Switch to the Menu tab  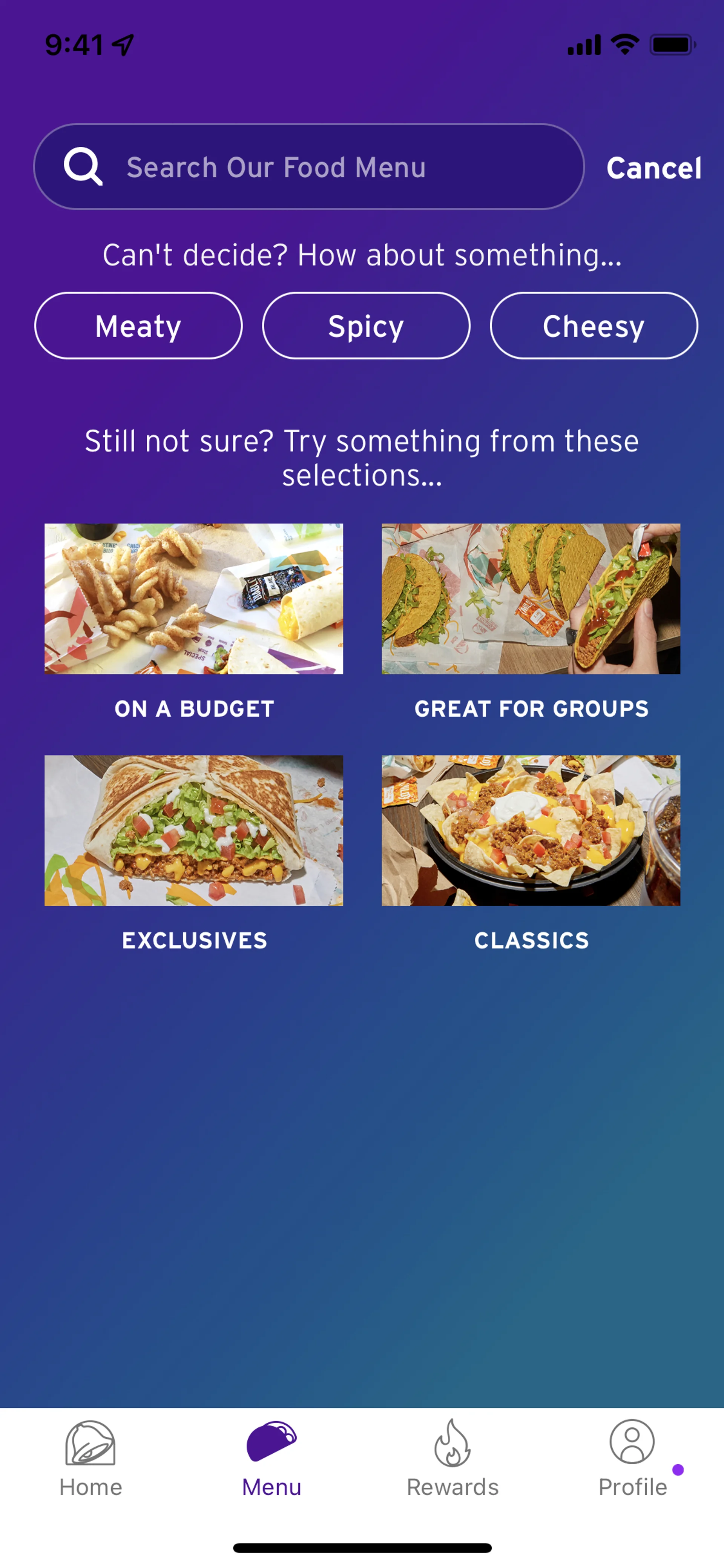271,1458
